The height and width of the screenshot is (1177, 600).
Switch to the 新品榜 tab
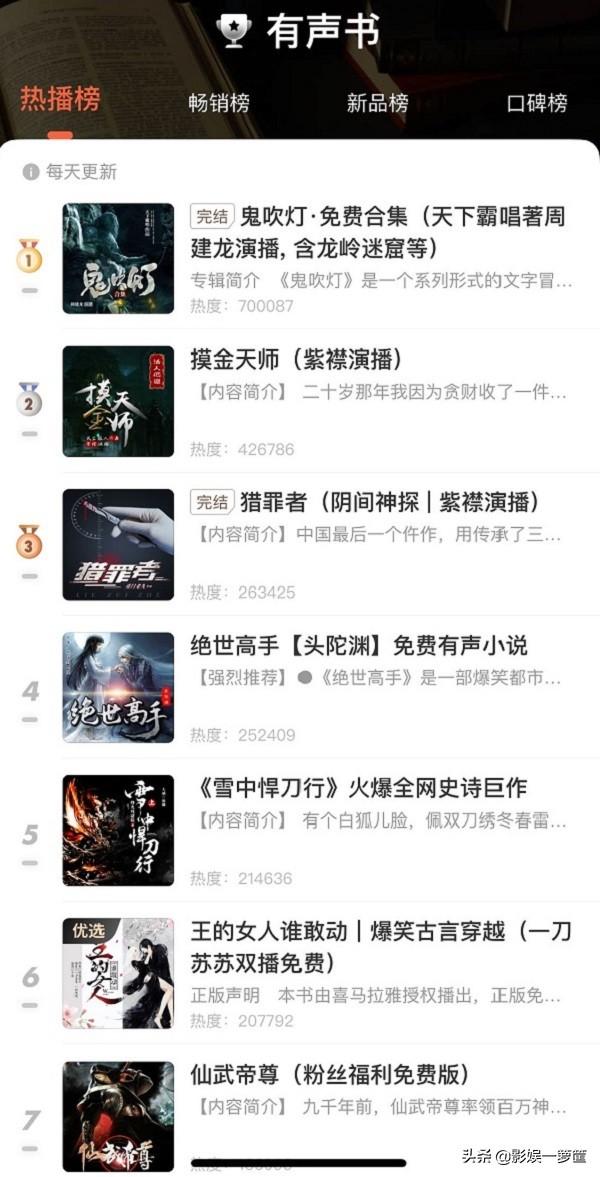tap(377, 103)
